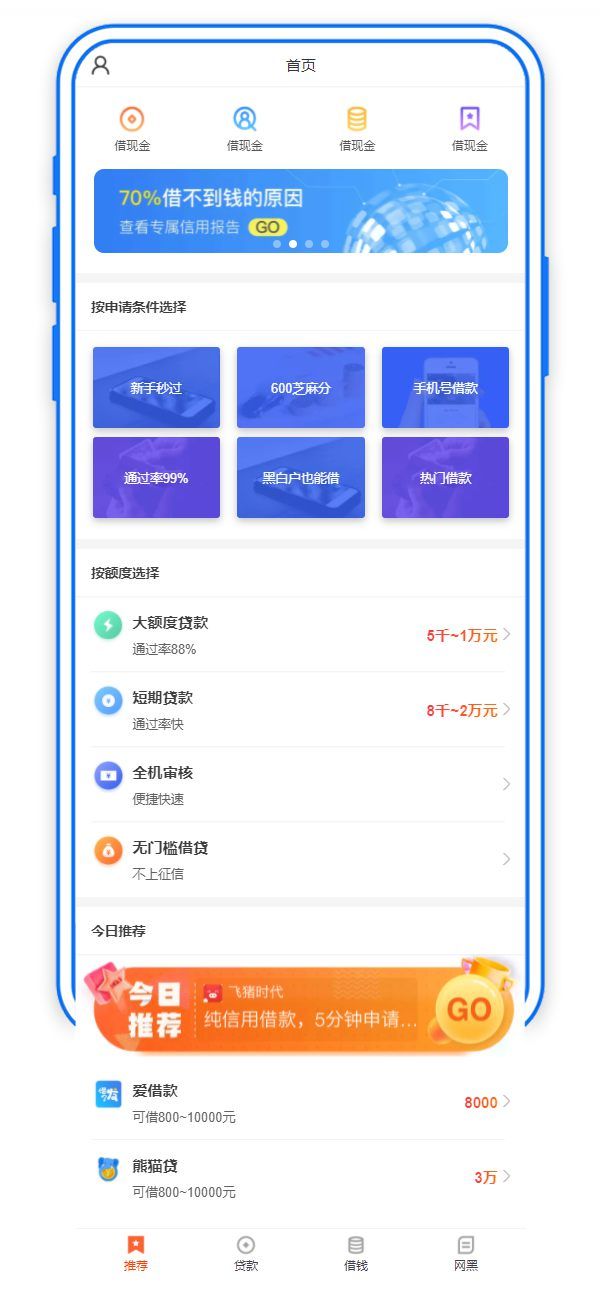Image resolution: width=600 pixels, height=1303 pixels.
Task: Choose the 手机号借款 tile
Action: 445,388
